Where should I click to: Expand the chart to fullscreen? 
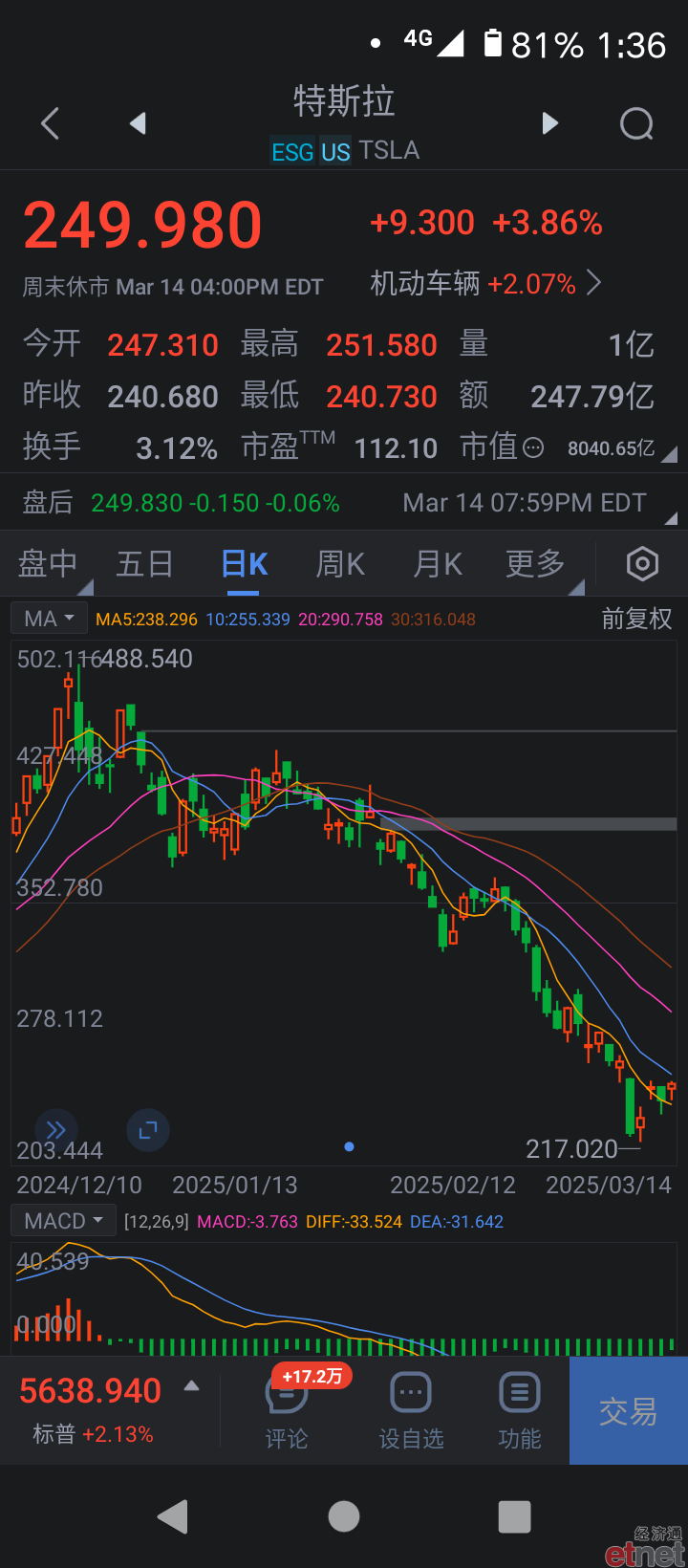148,1130
